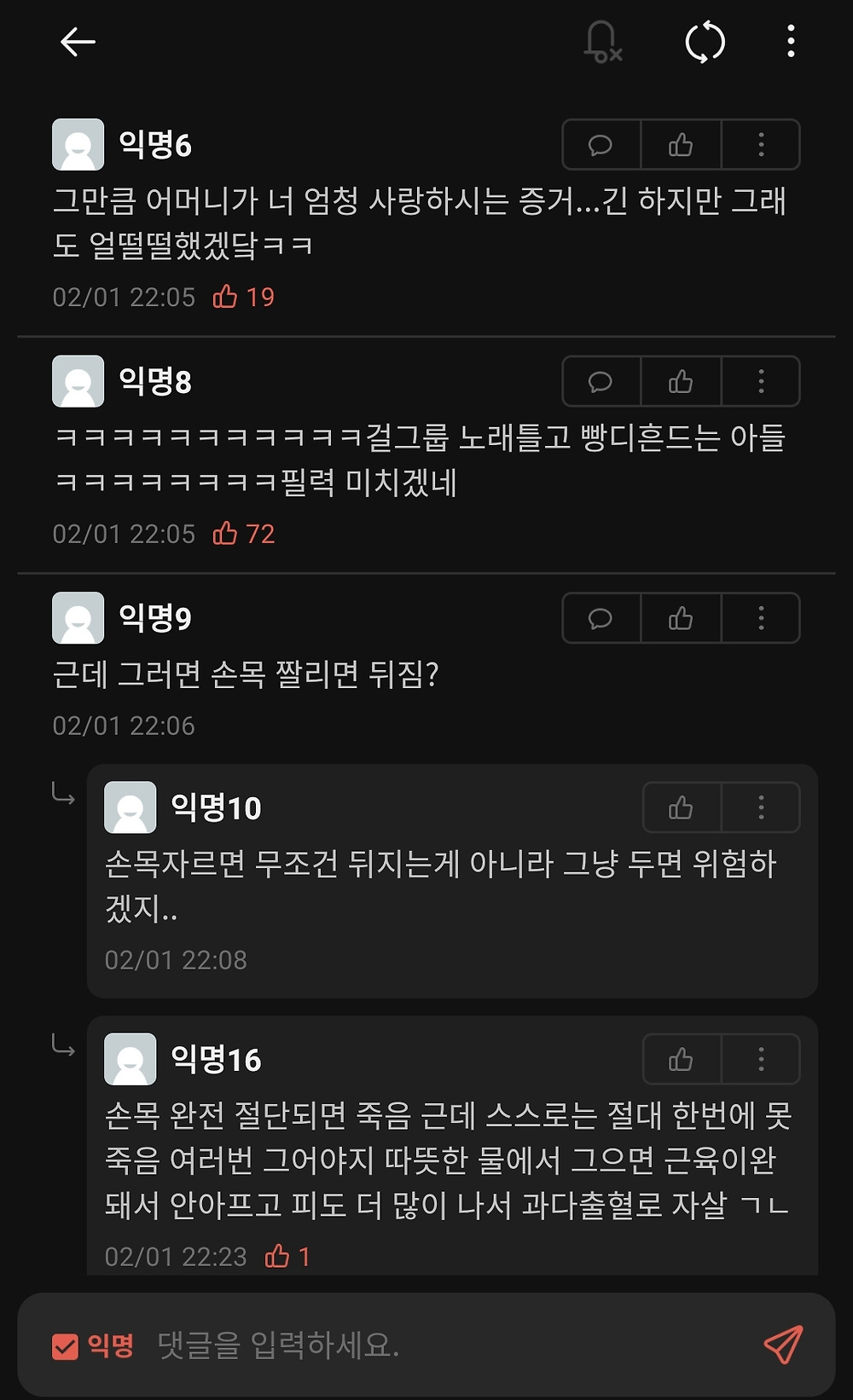This screenshot has width=853, height=1400.
Task: Open more options for 익명16's reply
Action: [761, 1060]
